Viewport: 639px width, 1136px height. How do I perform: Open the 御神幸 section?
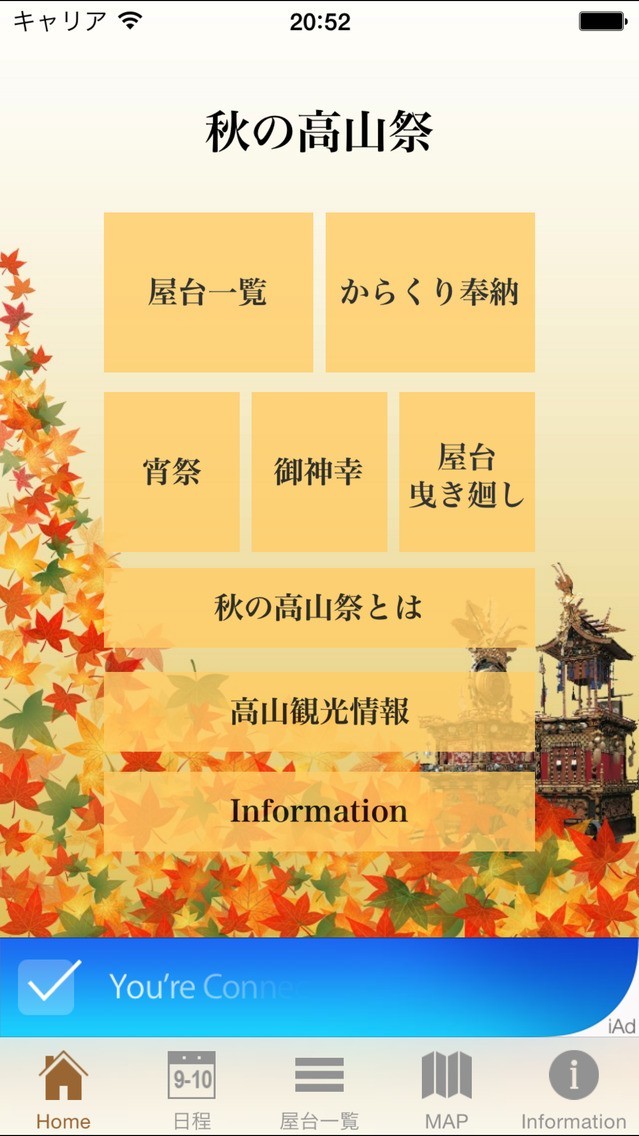319,472
